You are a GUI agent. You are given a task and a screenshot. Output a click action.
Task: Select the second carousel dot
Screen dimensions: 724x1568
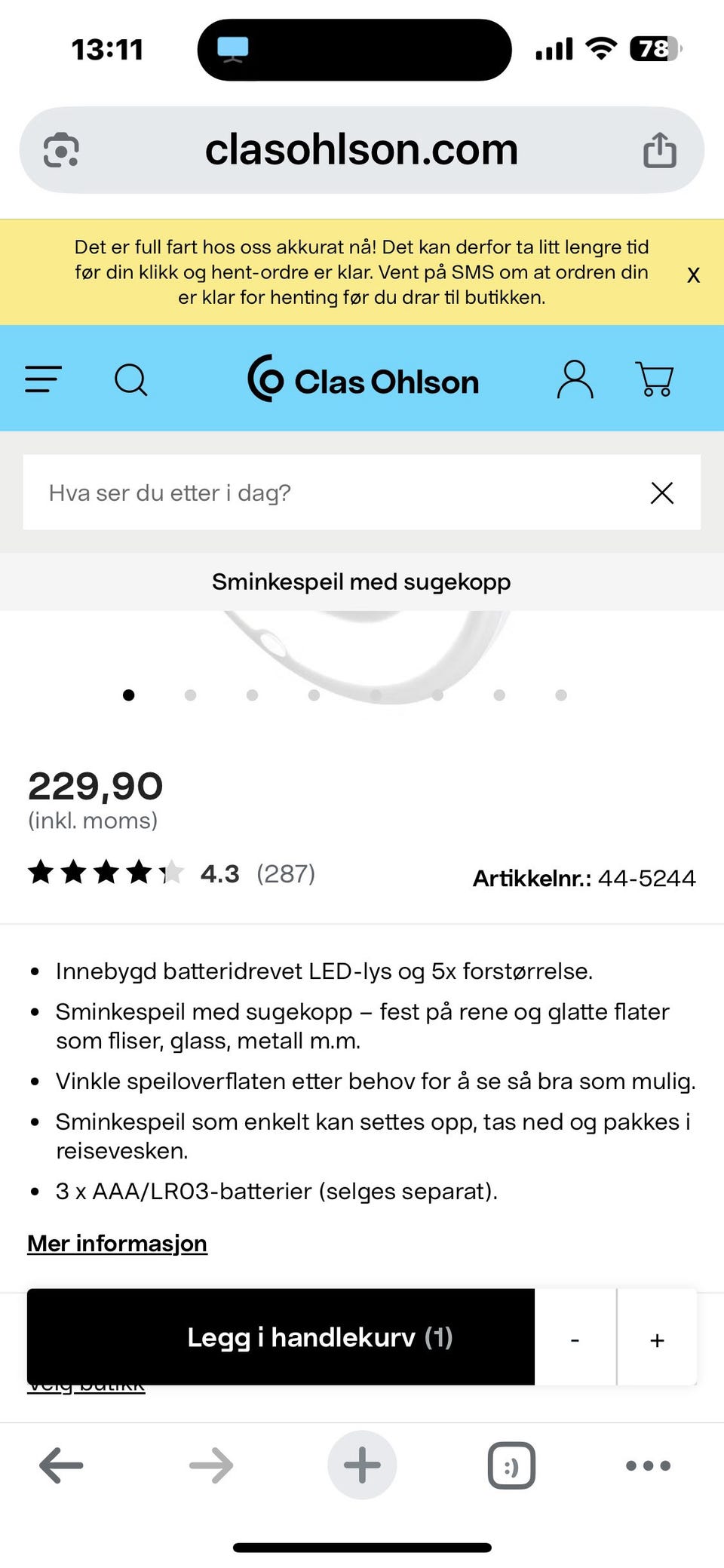pos(190,695)
